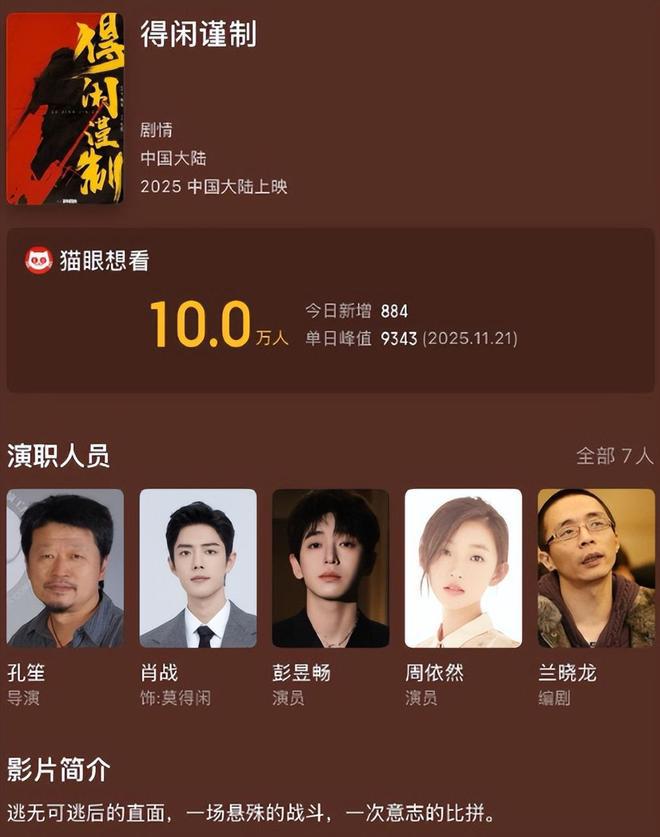This screenshot has height=837, width=660.
Task: Open actor 彭昱畅's profile card
Action: (330, 568)
